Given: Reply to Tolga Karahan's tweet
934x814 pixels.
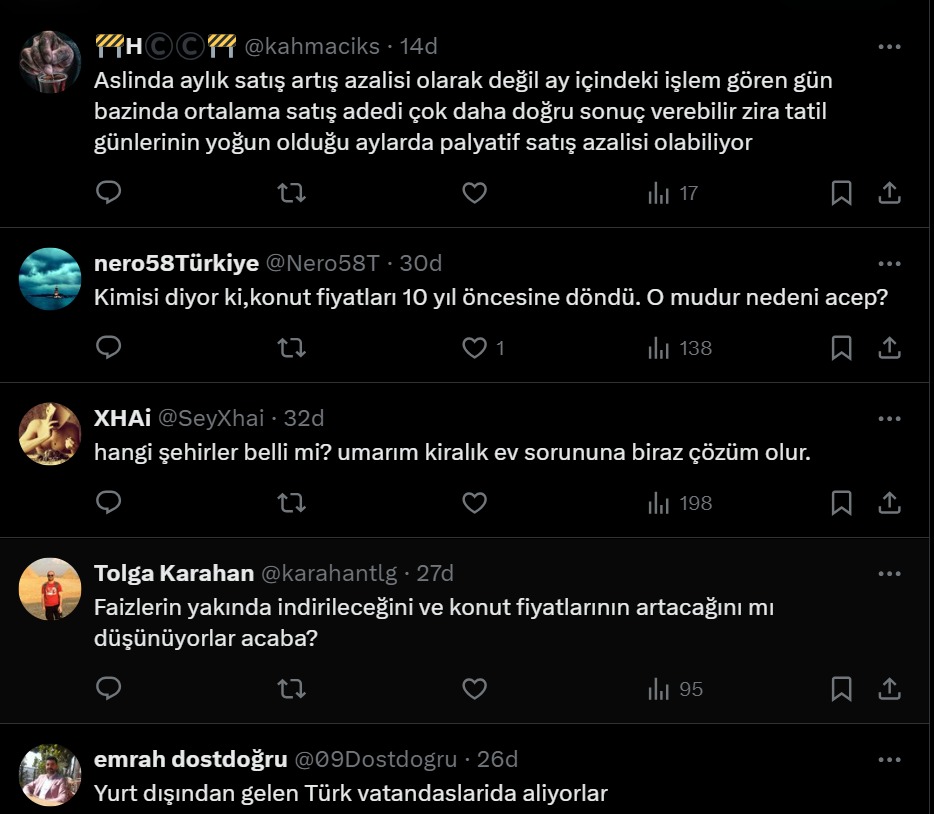Looking at the screenshot, I should 108,689.
